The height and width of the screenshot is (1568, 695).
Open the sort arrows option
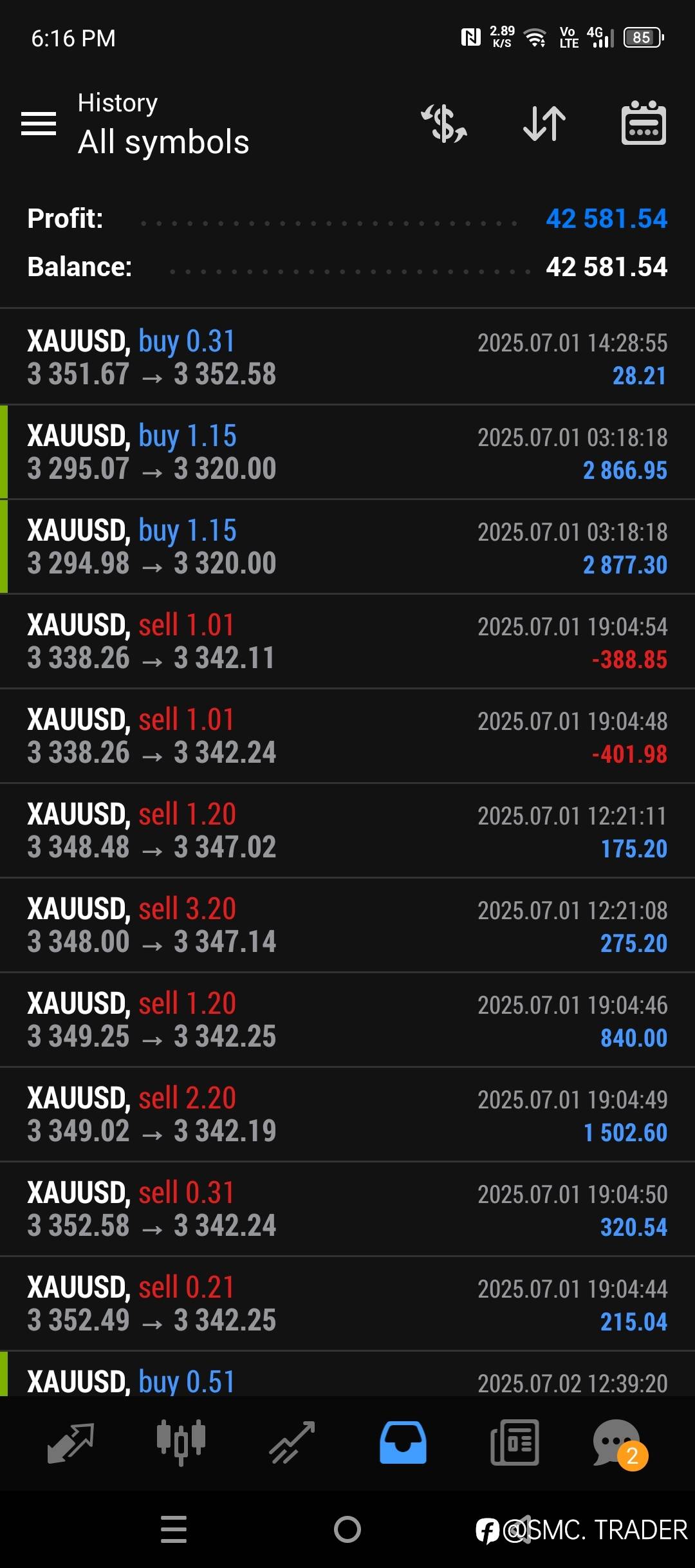pos(544,124)
